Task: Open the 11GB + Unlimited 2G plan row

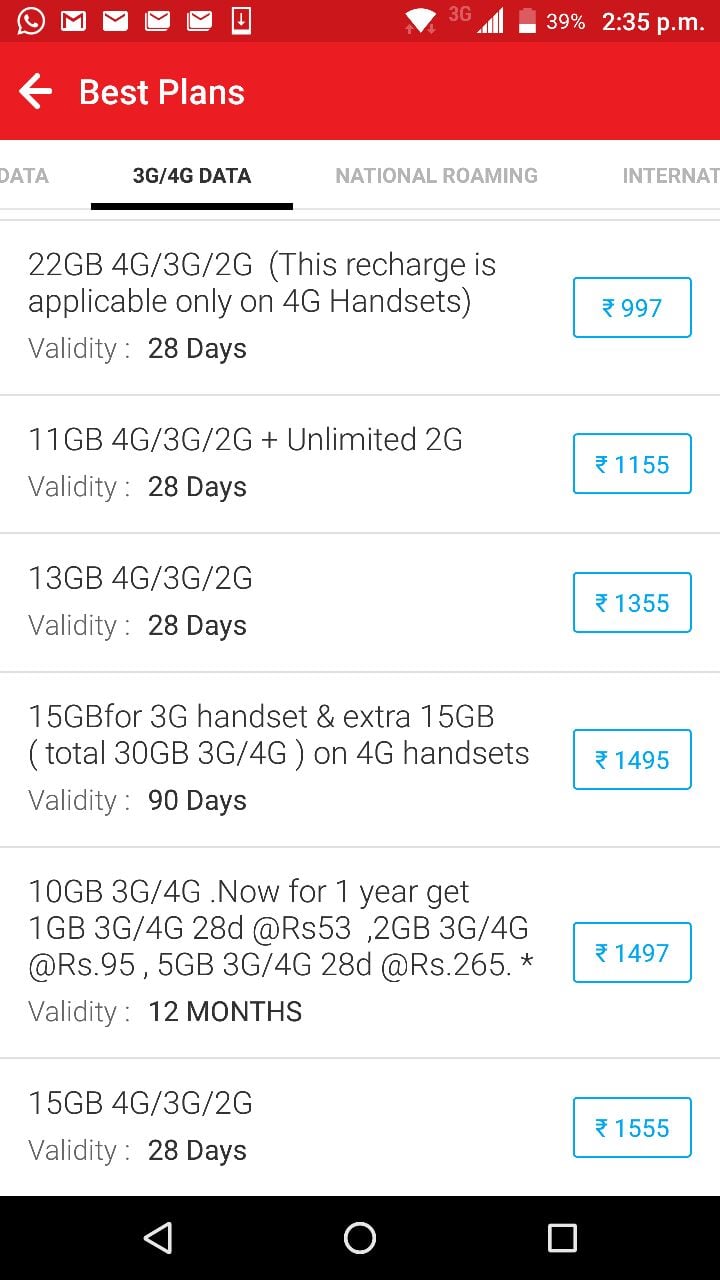Action: 360,464
